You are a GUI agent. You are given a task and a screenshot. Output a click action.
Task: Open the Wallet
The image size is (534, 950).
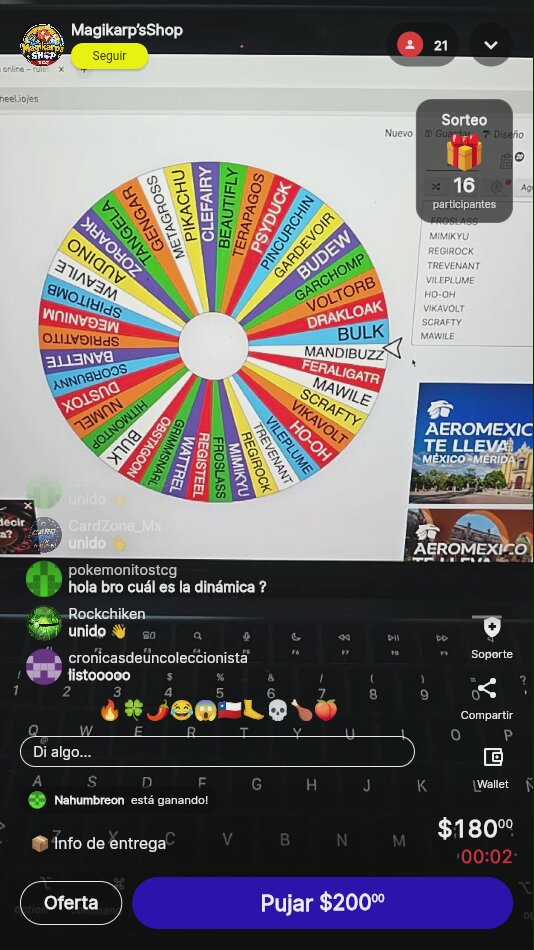click(x=493, y=768)
